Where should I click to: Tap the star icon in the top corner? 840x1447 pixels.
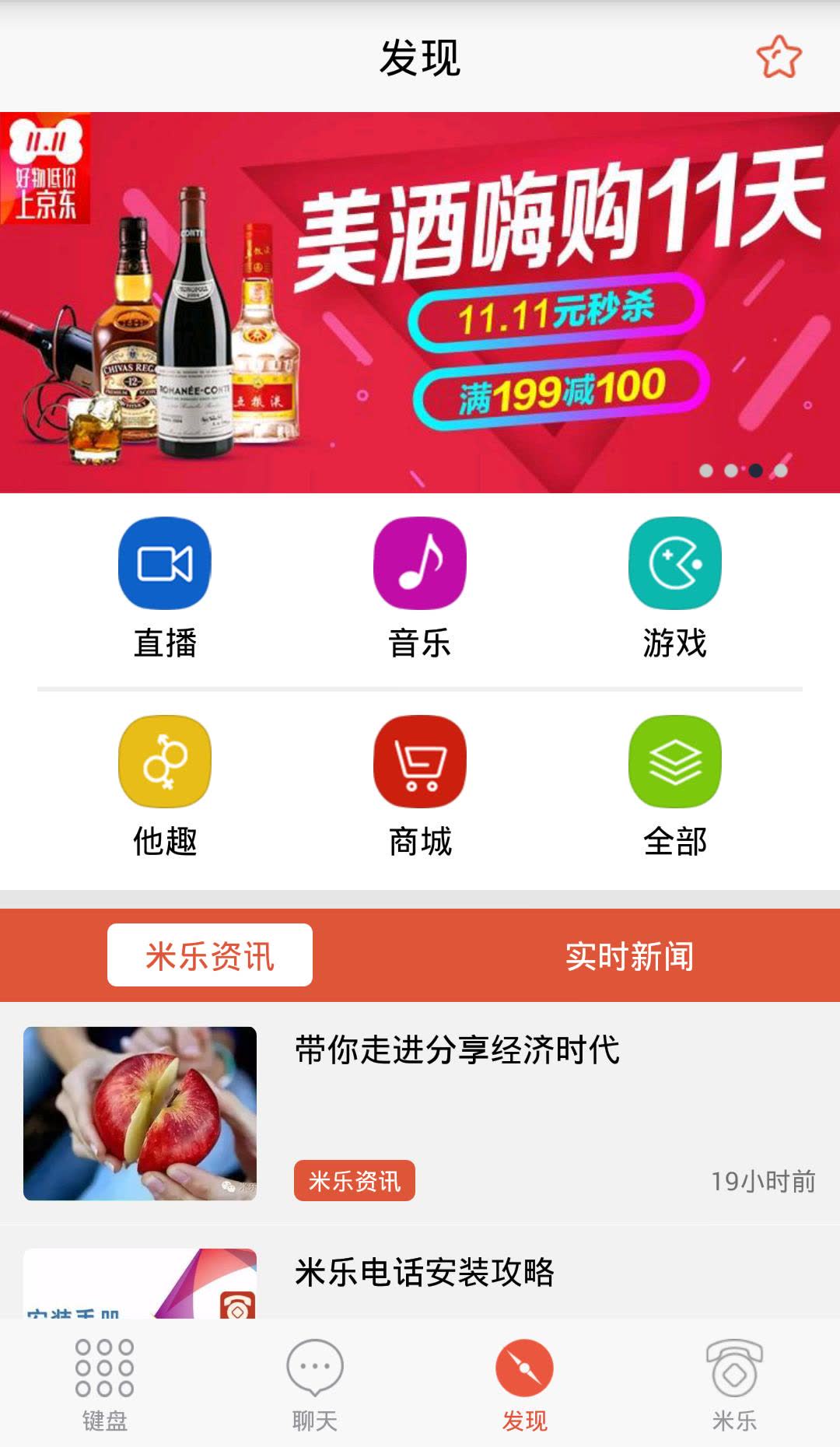780,56
